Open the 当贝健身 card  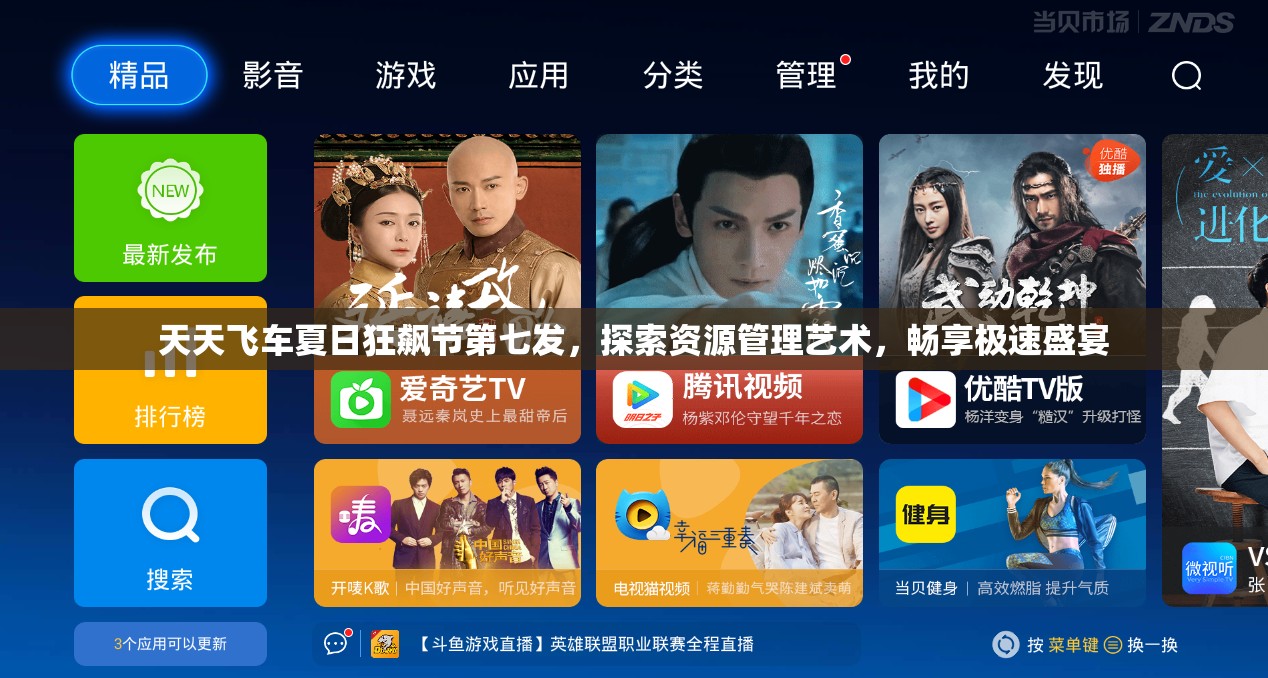[1012, 532]
